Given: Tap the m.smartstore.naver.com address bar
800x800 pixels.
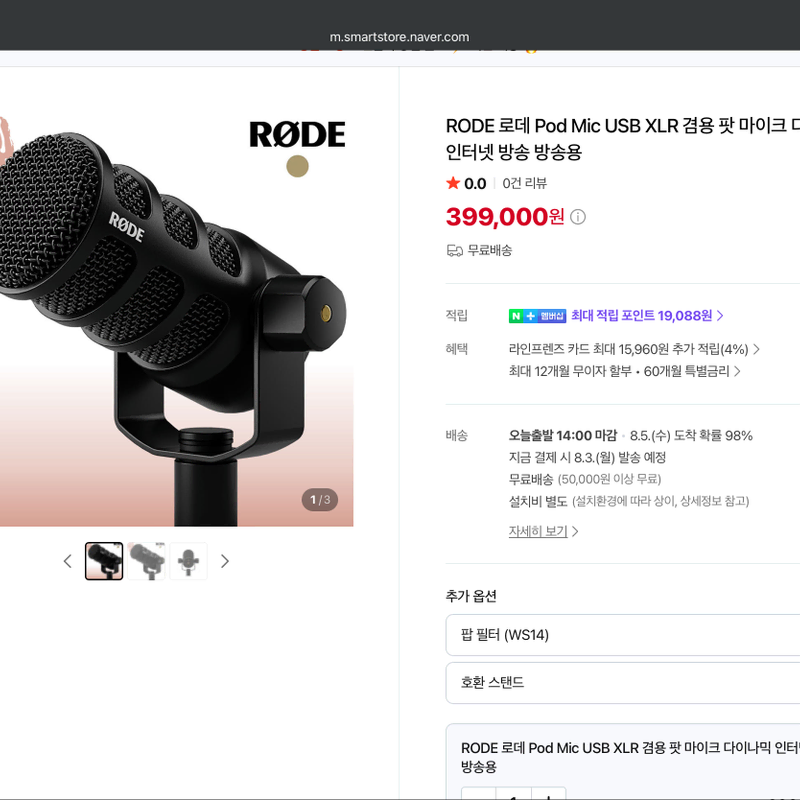Looking at the screenshot, I should pos(399,37).
